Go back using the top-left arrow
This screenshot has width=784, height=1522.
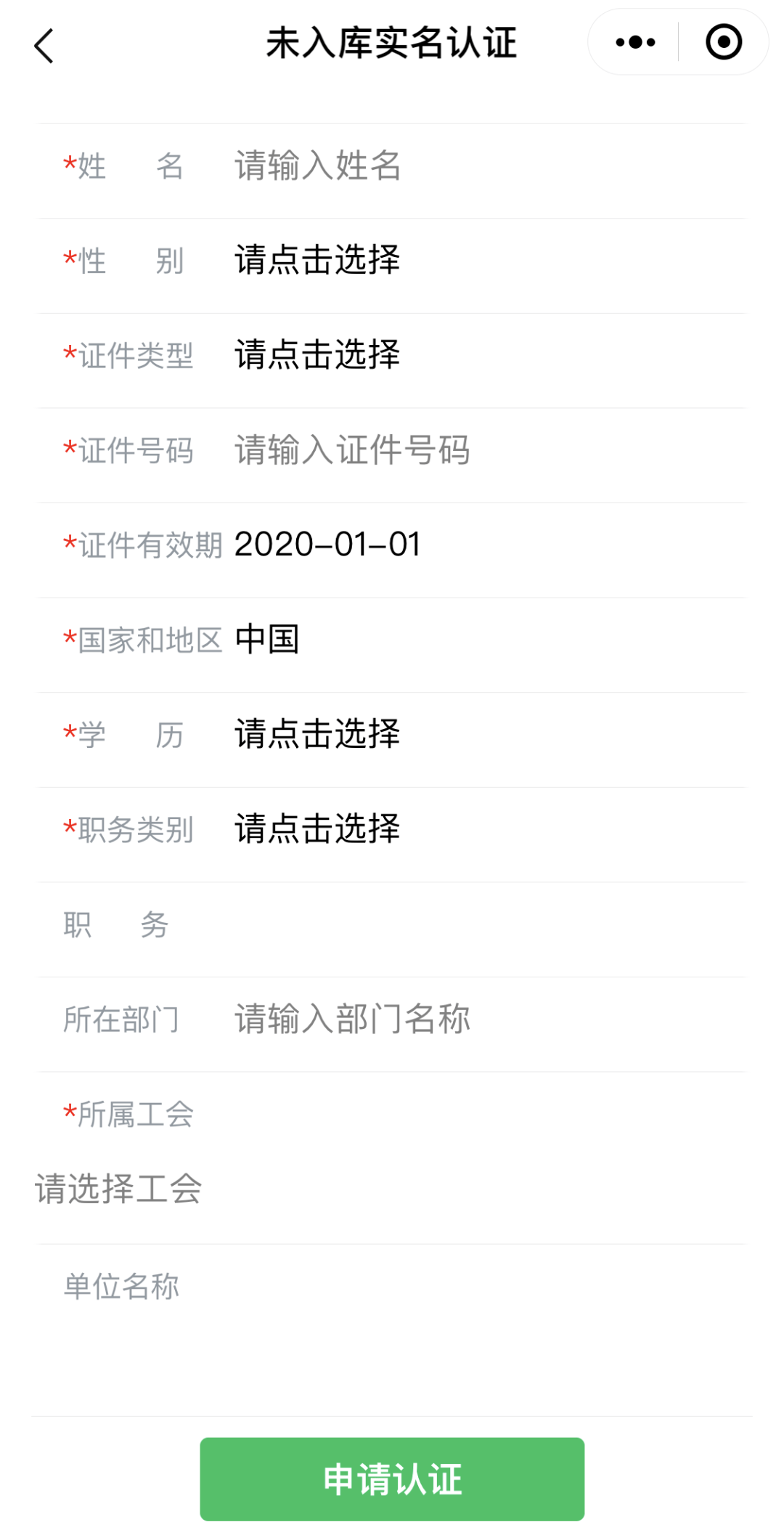coord(44,46)
